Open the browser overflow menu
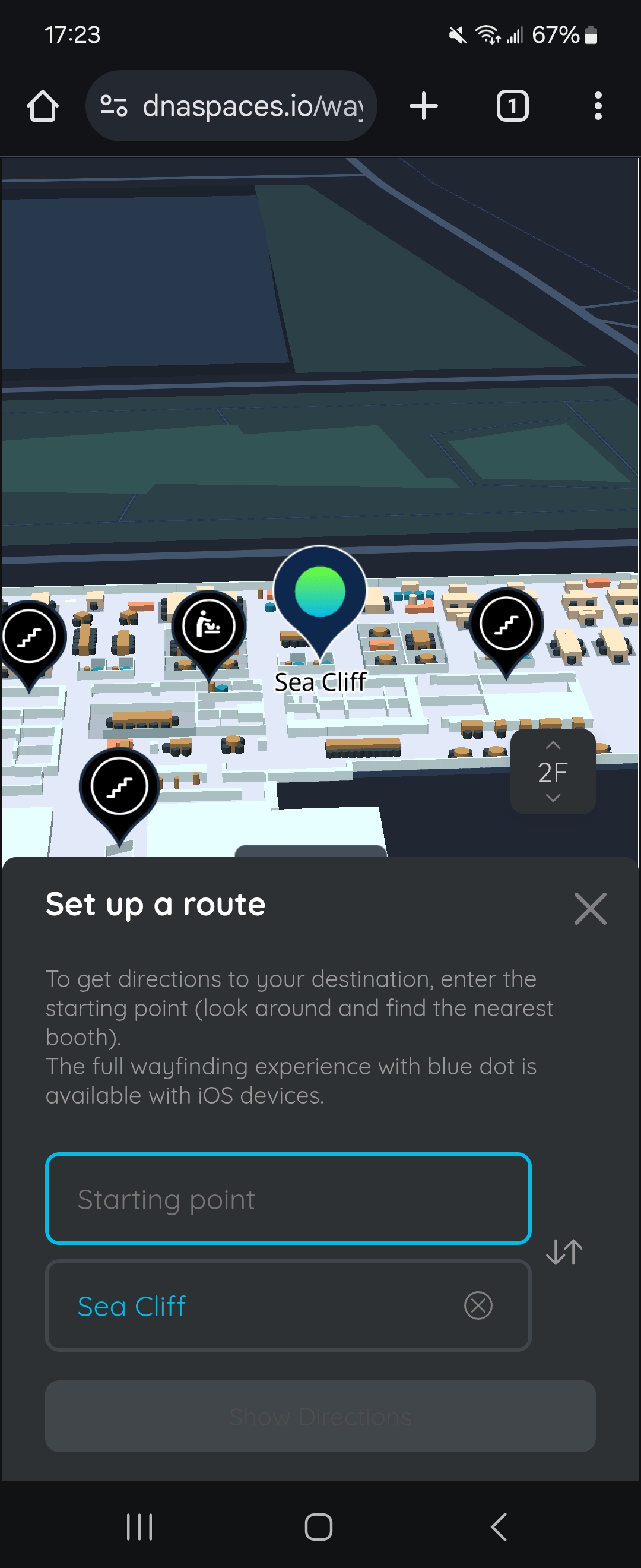641x1568 pixels. (x=598, y=106)
